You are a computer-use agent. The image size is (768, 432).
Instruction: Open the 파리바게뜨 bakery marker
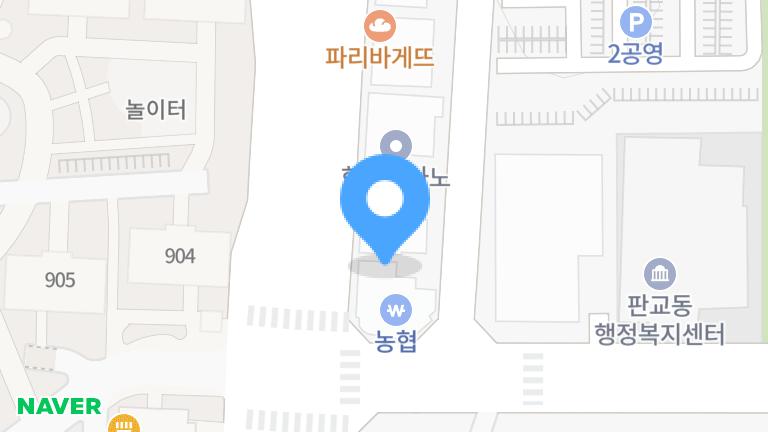[x=380, y=25]
